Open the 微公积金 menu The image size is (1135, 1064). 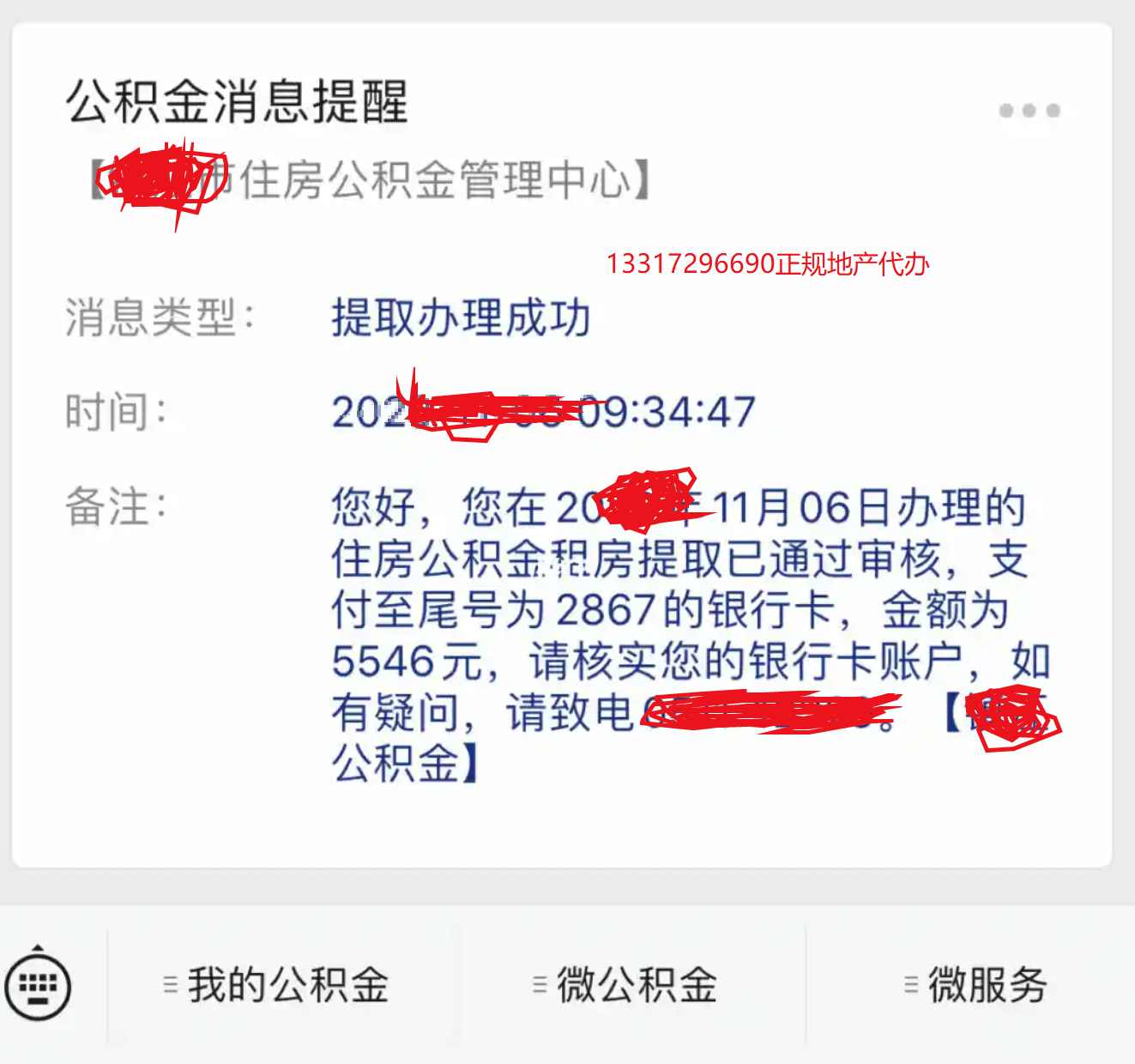(x=626, y=984)
